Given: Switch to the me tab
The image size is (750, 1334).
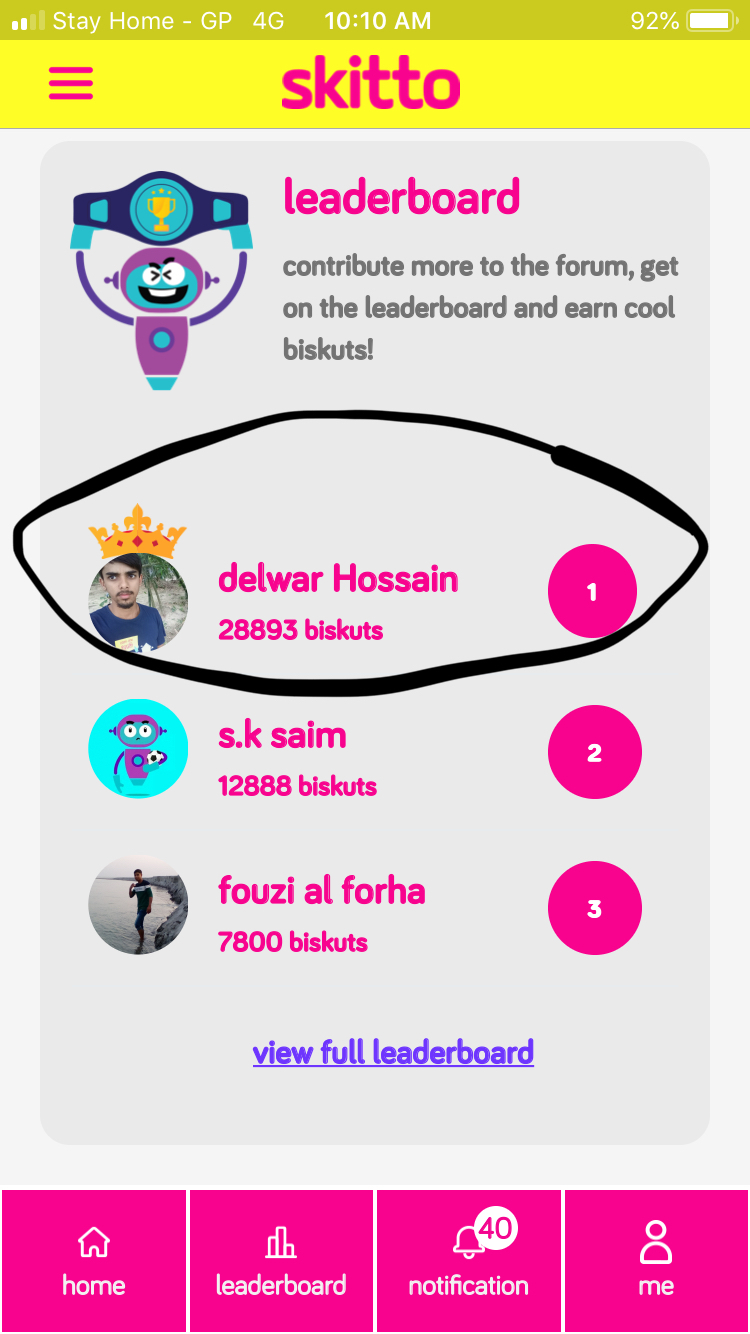Looking at the screenshot, I should click(656, 1260).
